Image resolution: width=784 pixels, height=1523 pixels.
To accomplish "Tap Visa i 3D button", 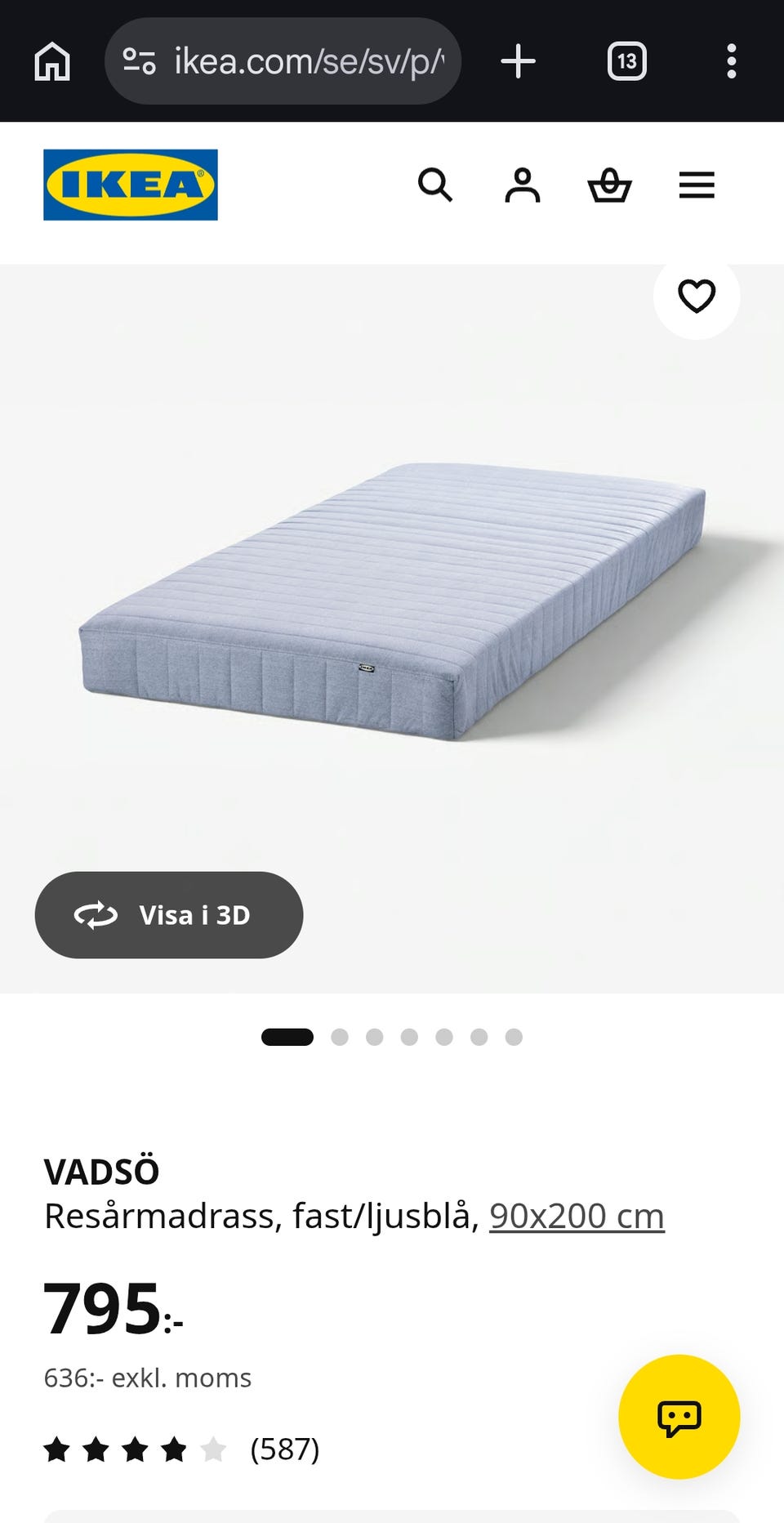I will coord(169,915).
